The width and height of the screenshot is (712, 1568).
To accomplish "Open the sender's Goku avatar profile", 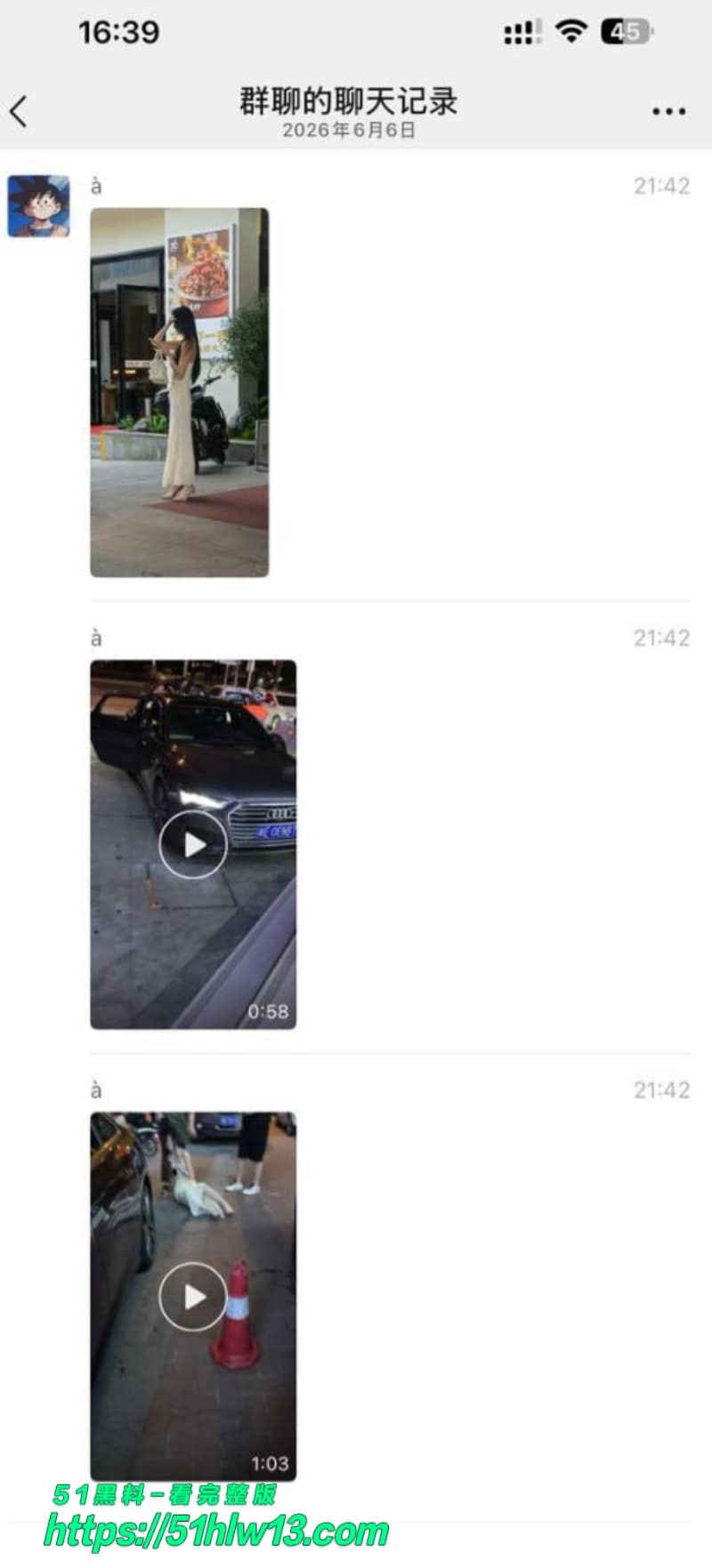I will (39, 206).
